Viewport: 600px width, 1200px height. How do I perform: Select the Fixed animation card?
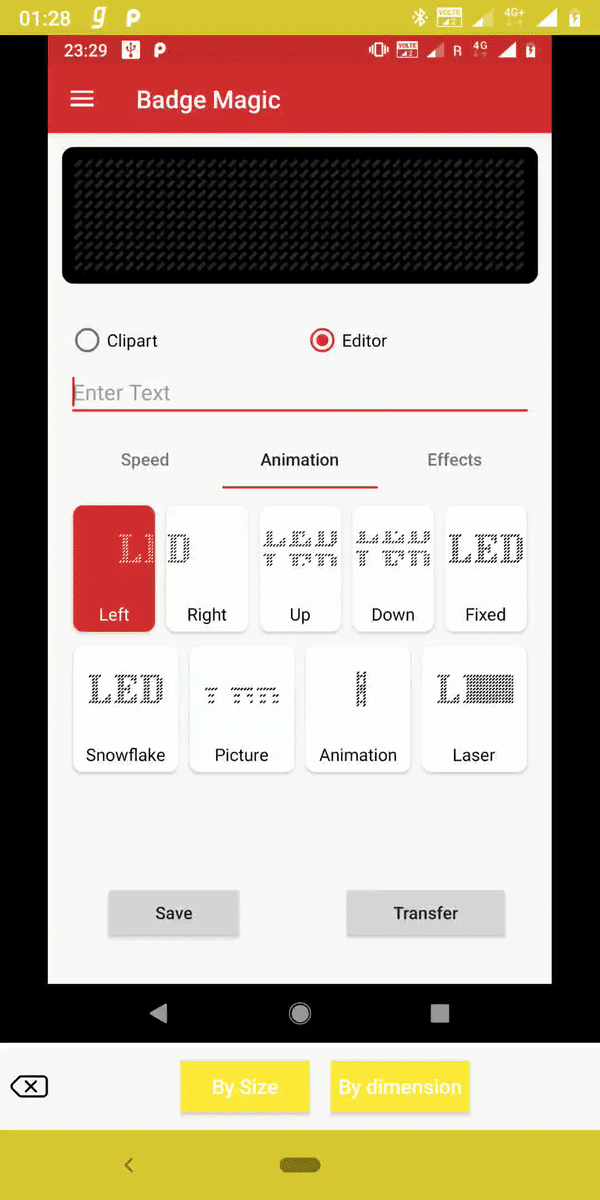coord(486,568)
